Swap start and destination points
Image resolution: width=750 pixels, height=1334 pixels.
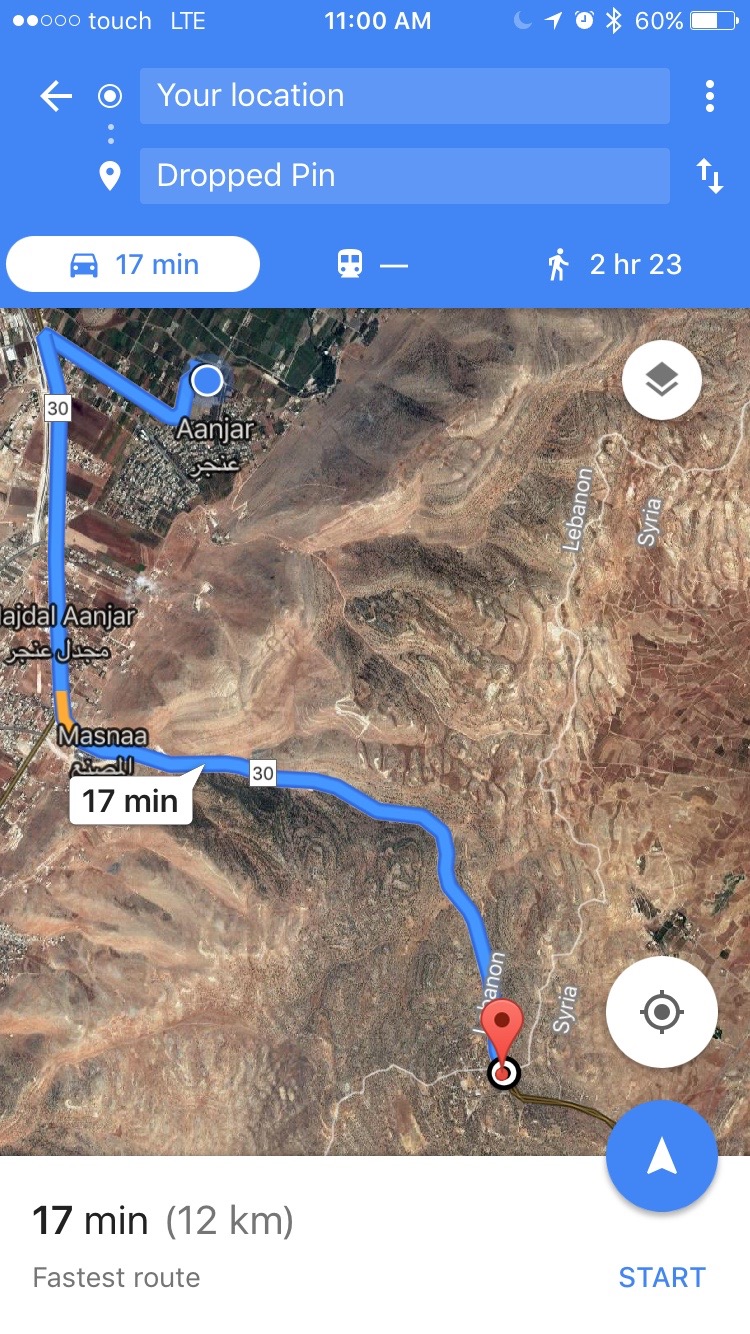coord(709,176)
